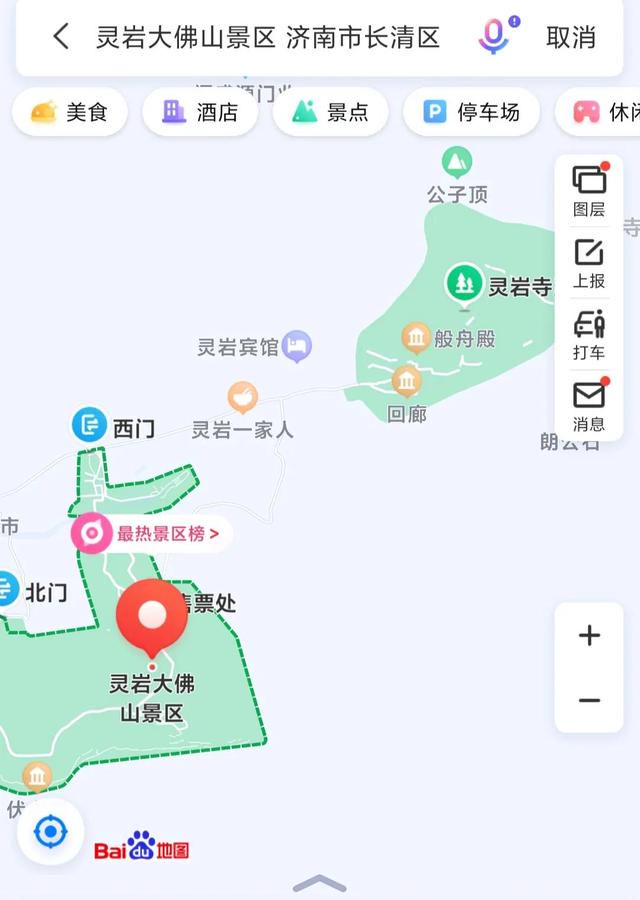Select the 美食 chip
The height and width of the screenshot is (900, 640).
[69, 112]
